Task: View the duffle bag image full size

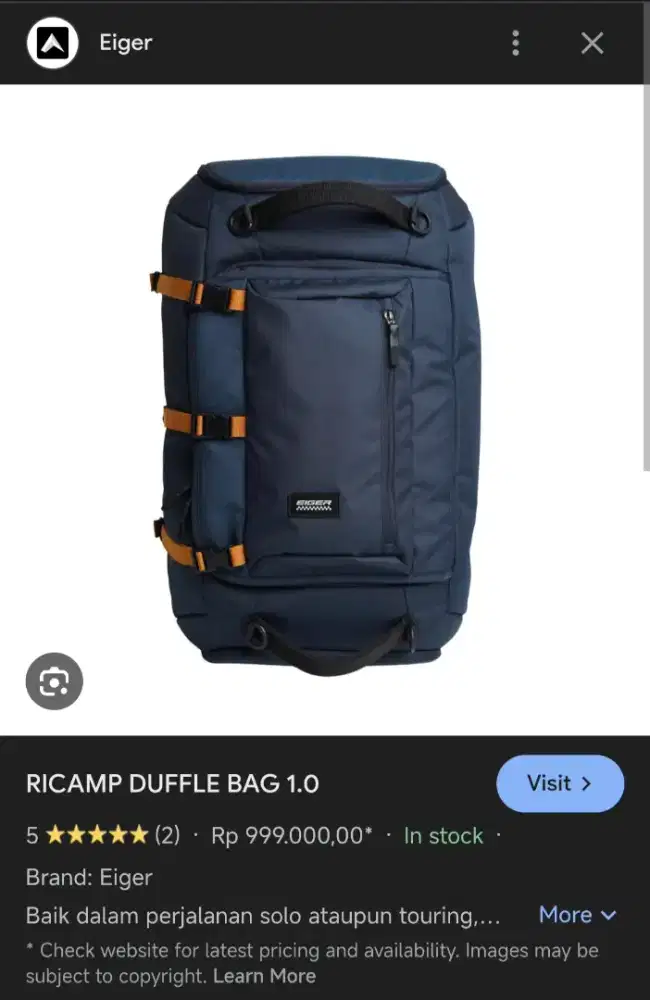Action: pyautogui.click(x=318, y=410)
